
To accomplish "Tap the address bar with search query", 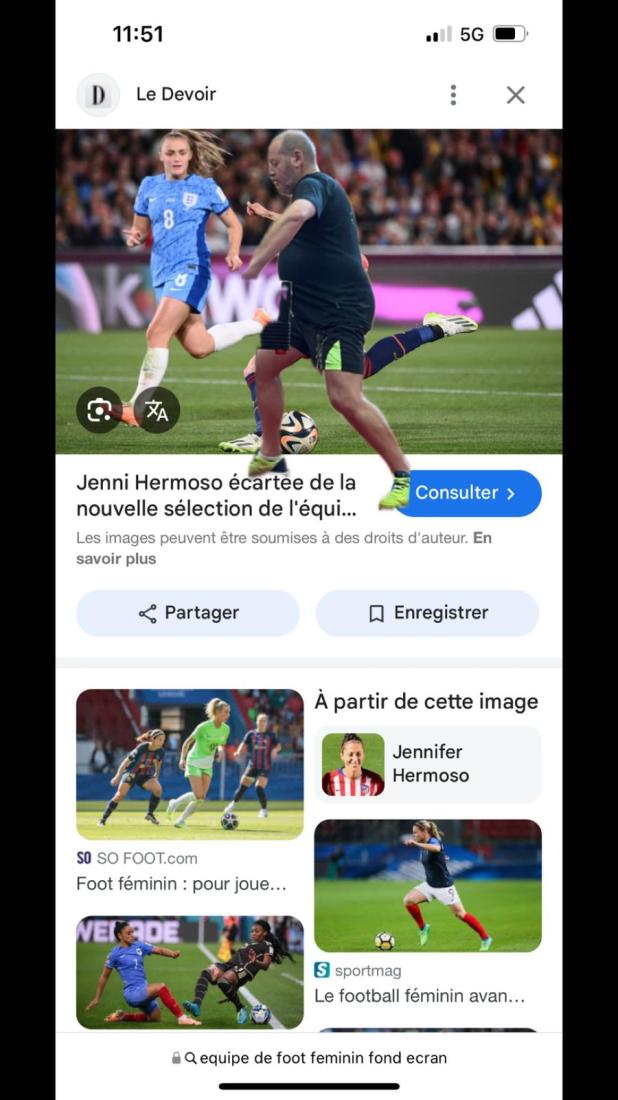I will click(309, 1058).
